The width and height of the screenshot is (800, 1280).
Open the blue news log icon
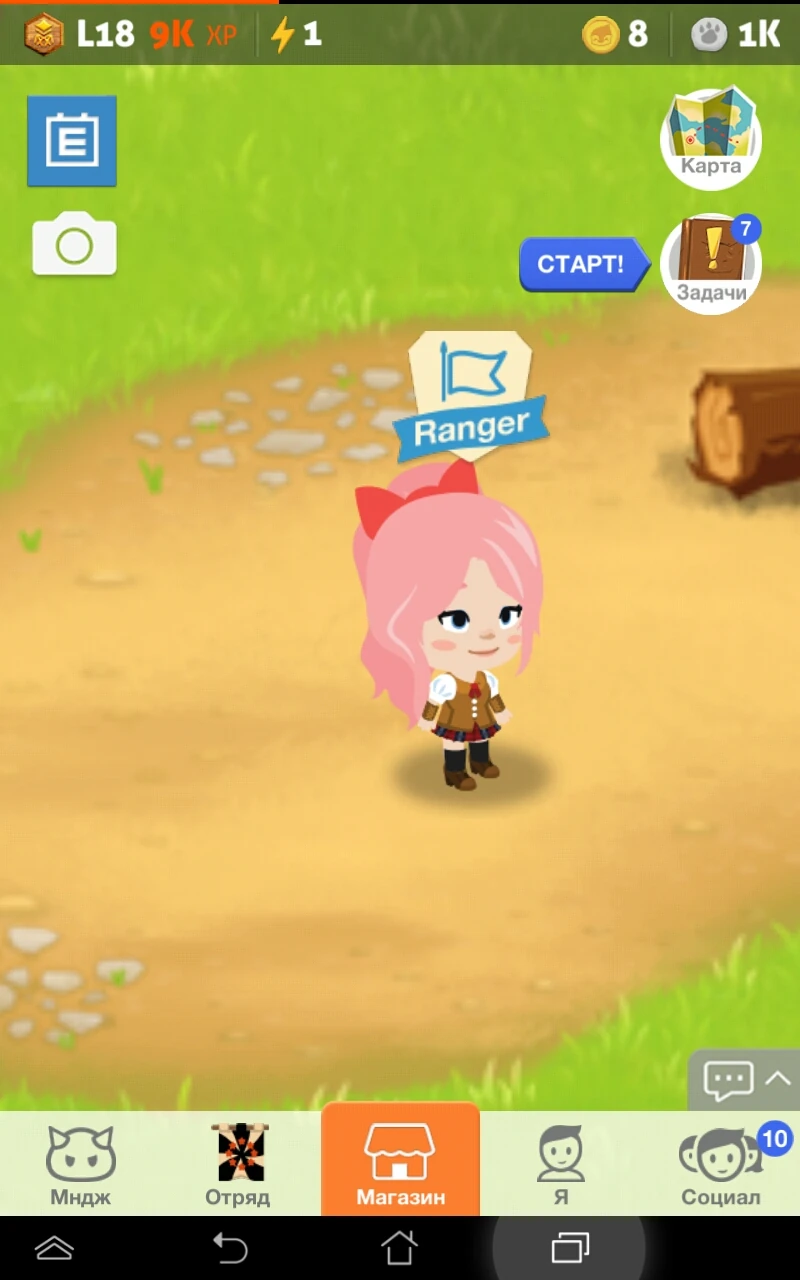72,141
